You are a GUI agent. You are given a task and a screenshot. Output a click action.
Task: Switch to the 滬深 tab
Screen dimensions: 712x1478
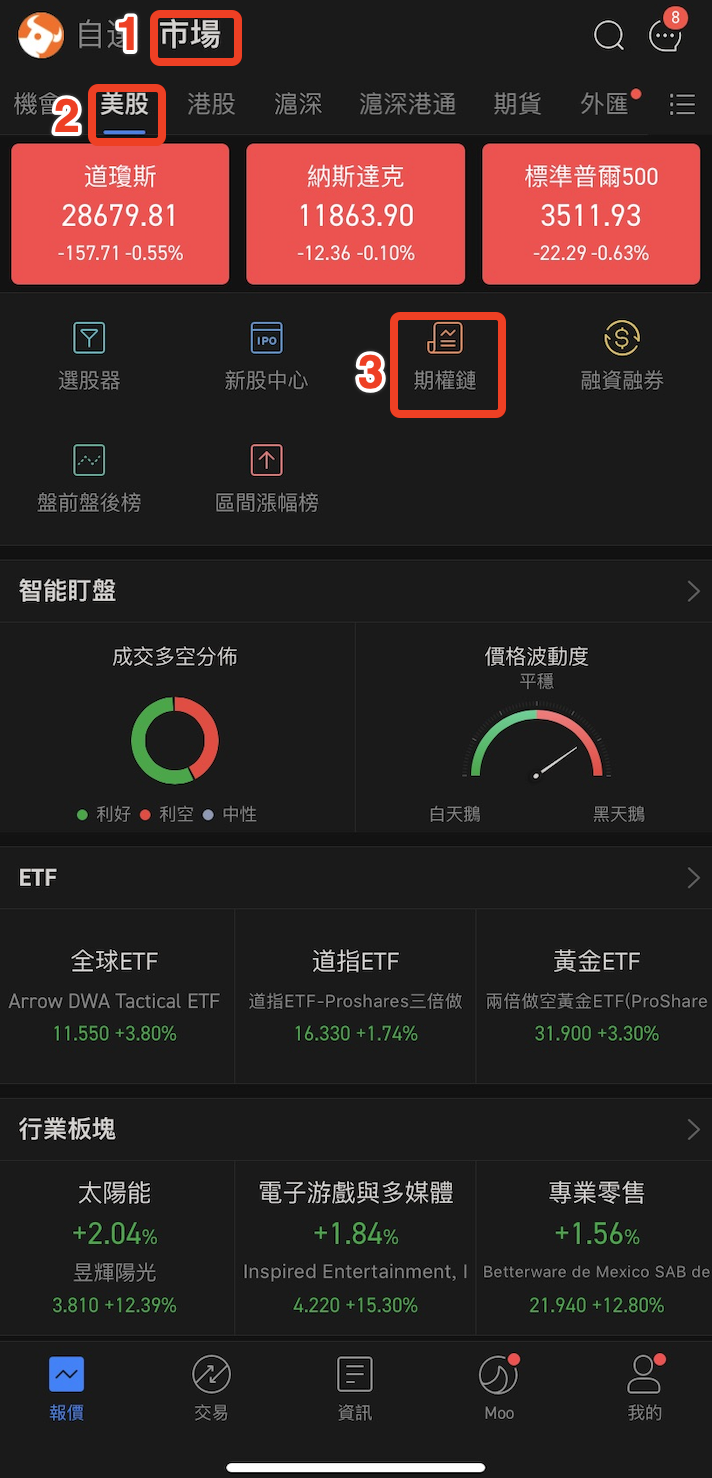point(298,103)
